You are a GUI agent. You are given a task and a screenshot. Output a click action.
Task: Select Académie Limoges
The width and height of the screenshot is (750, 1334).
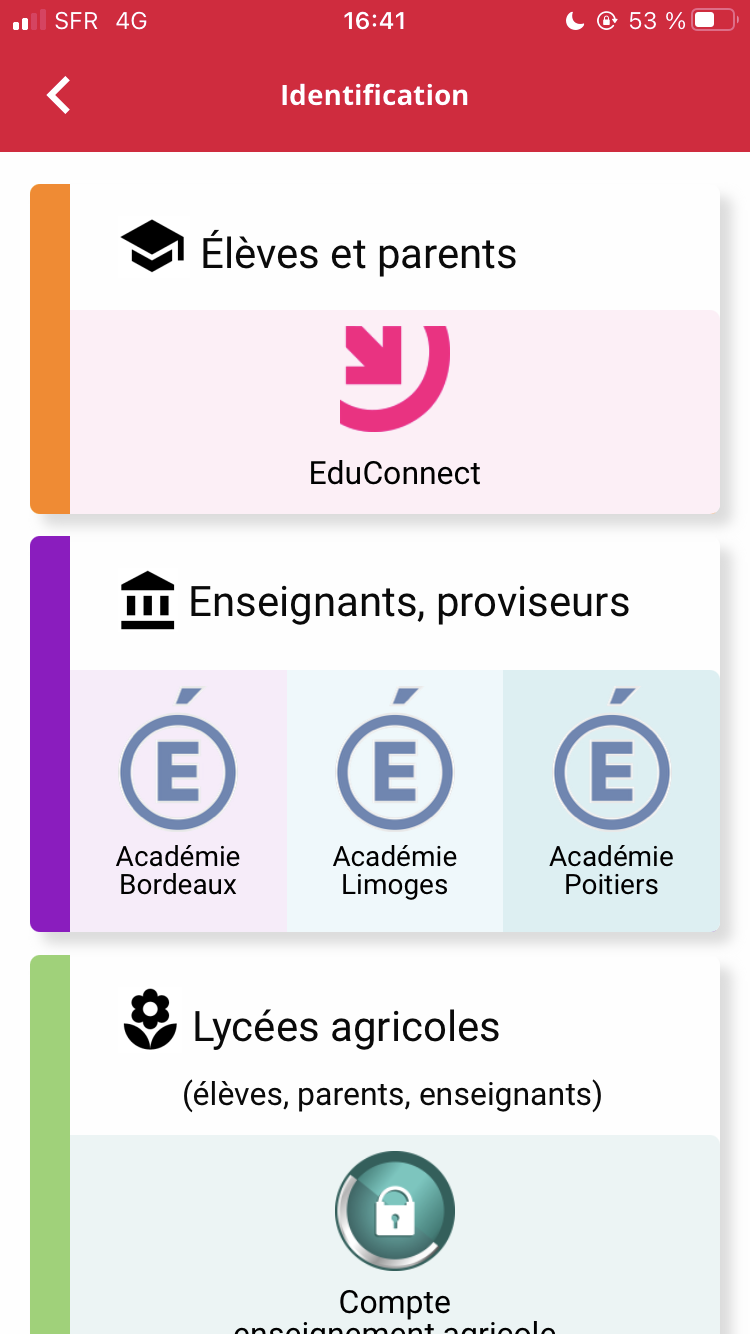tap(395, 800)
